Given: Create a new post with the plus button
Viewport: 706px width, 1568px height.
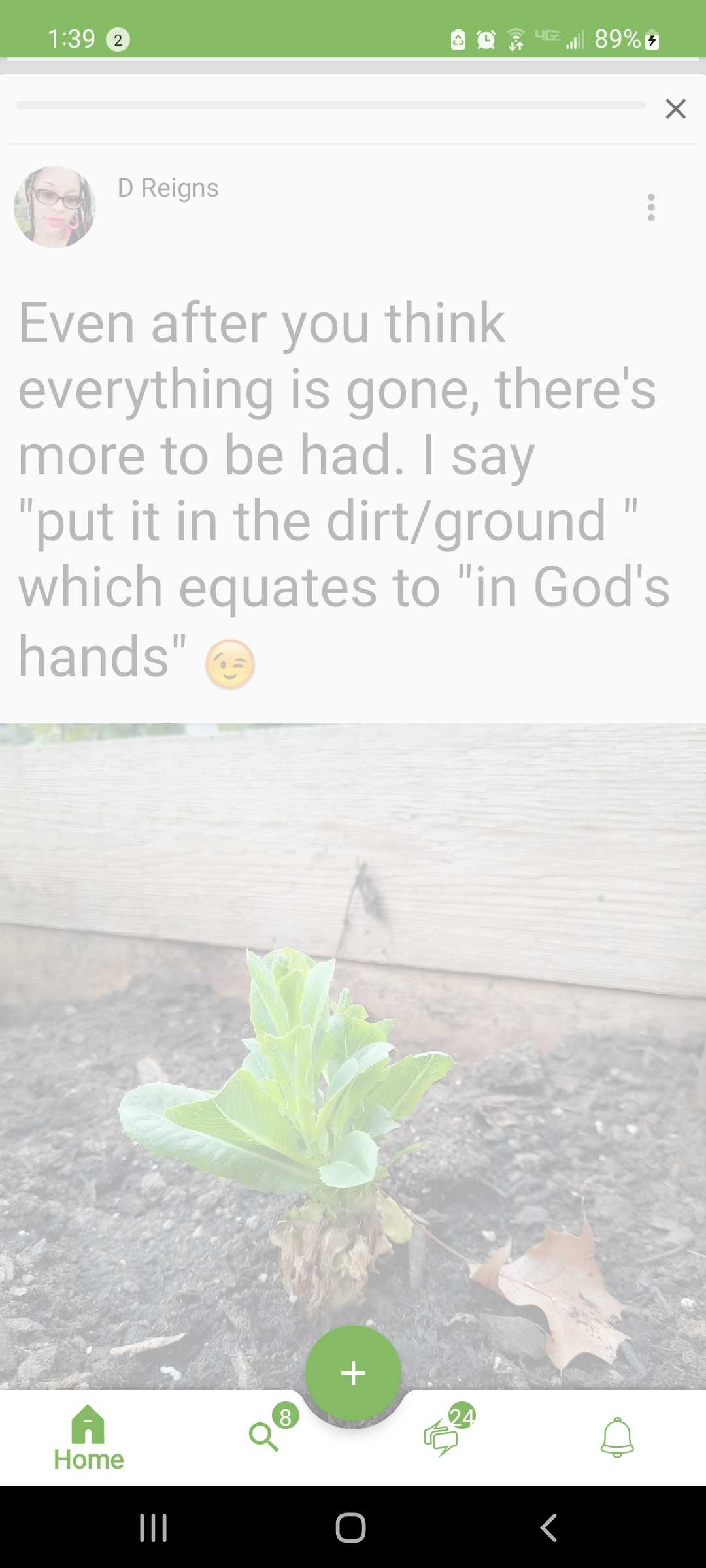Looking at the screenshot, I should (352, 1373).
